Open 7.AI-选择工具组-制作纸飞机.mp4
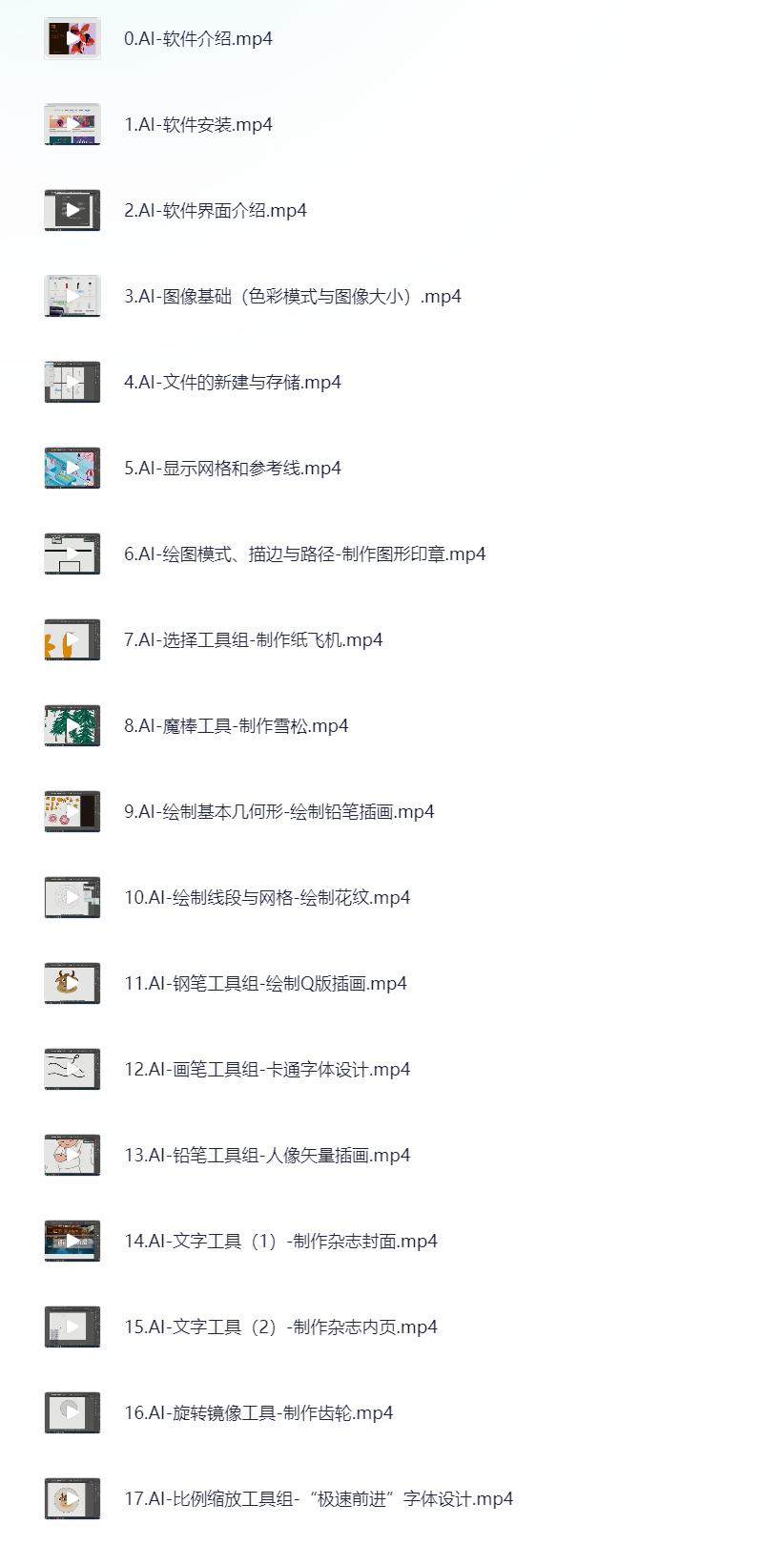 253,640
